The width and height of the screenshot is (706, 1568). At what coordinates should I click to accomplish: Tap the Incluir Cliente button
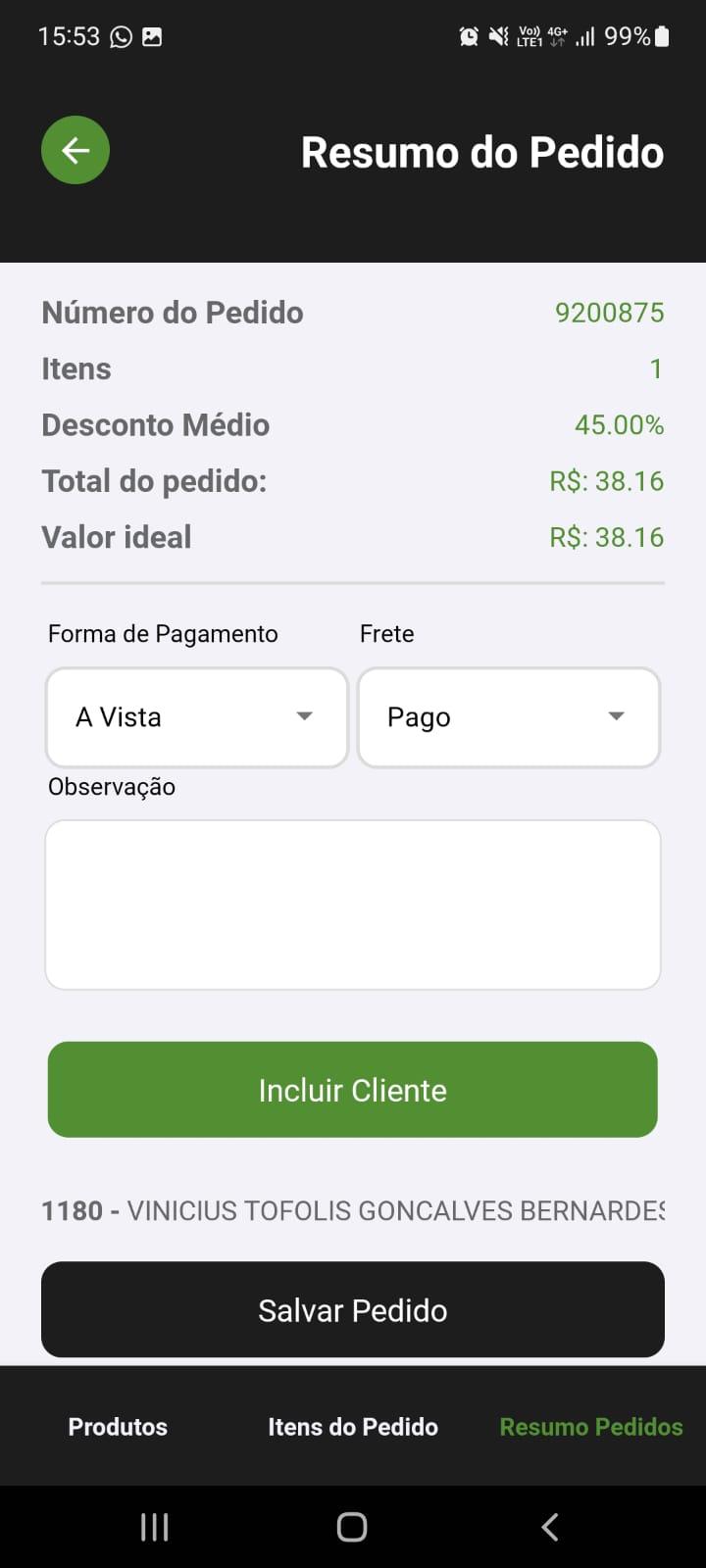tap(353, 1090)
